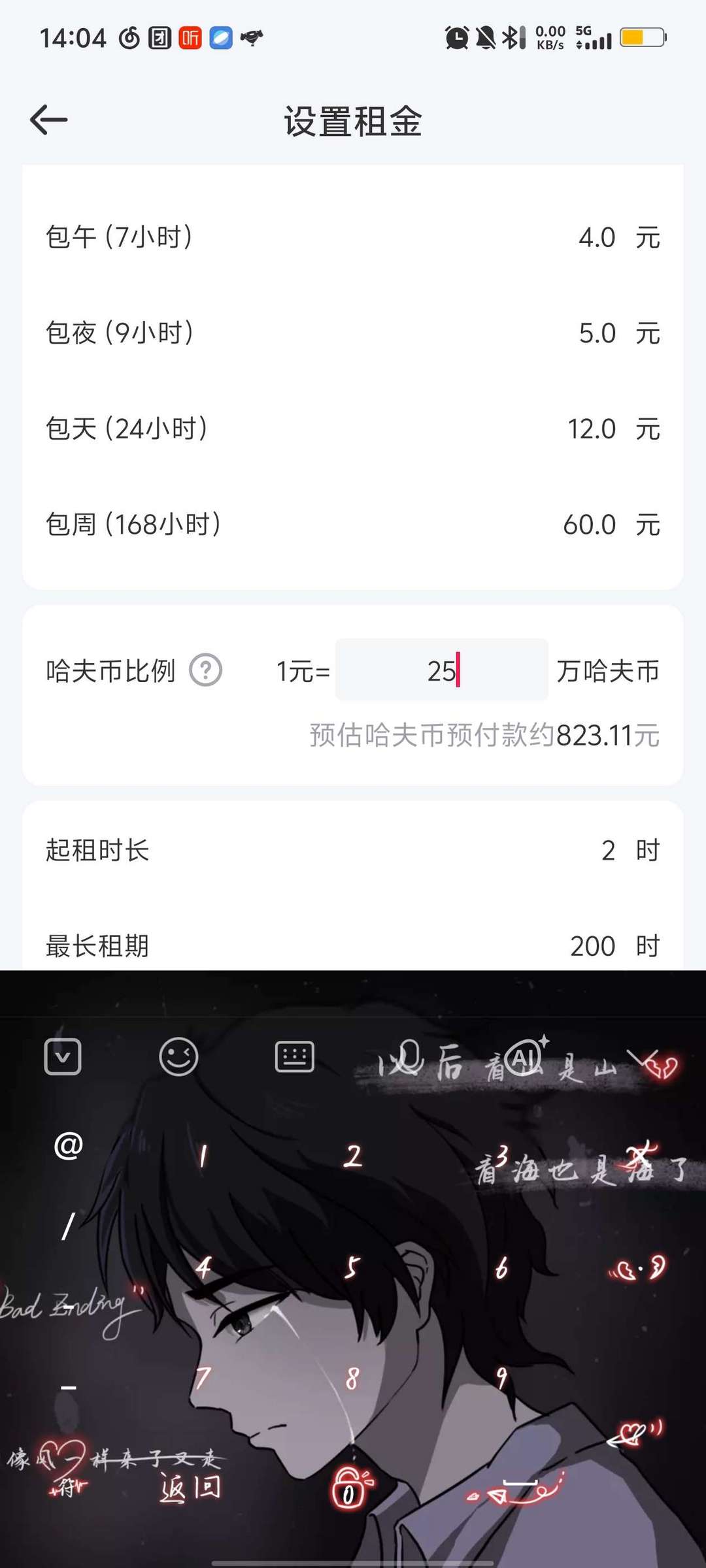Screen dimensions: 706x1568
Task: Open the emoji panel on the keyboard
Action: [180, 1057]
